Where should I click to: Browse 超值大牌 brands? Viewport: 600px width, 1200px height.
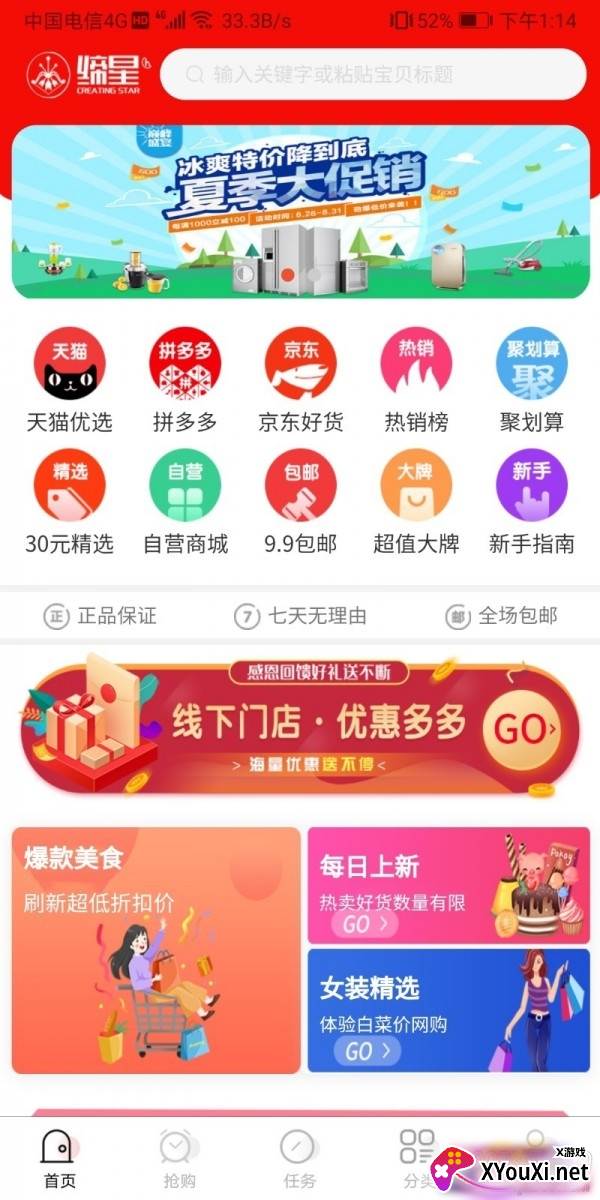(416, 504)
